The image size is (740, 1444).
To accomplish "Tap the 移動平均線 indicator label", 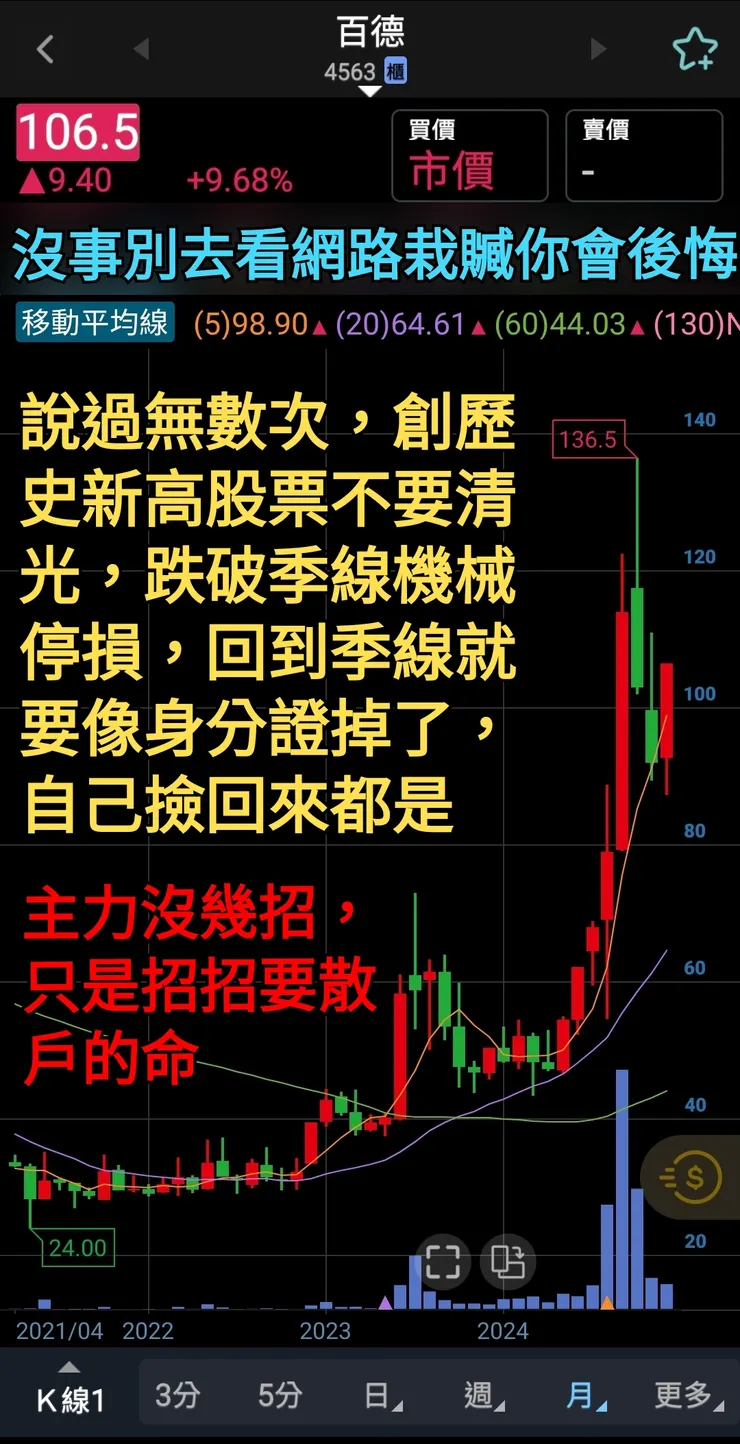I will pyautogui.click(x=95, y=324).
